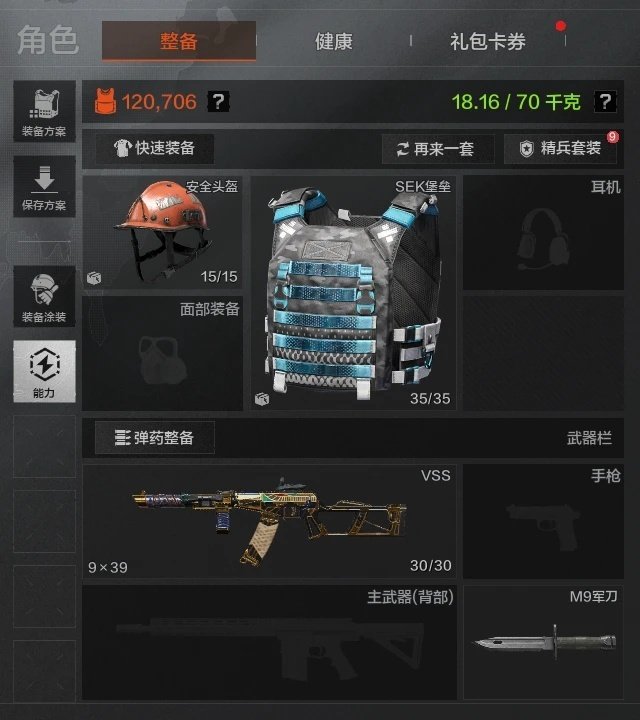The image size is (640, 720).
Task: Open the 礼包卡券 tab
Action: 487,41
